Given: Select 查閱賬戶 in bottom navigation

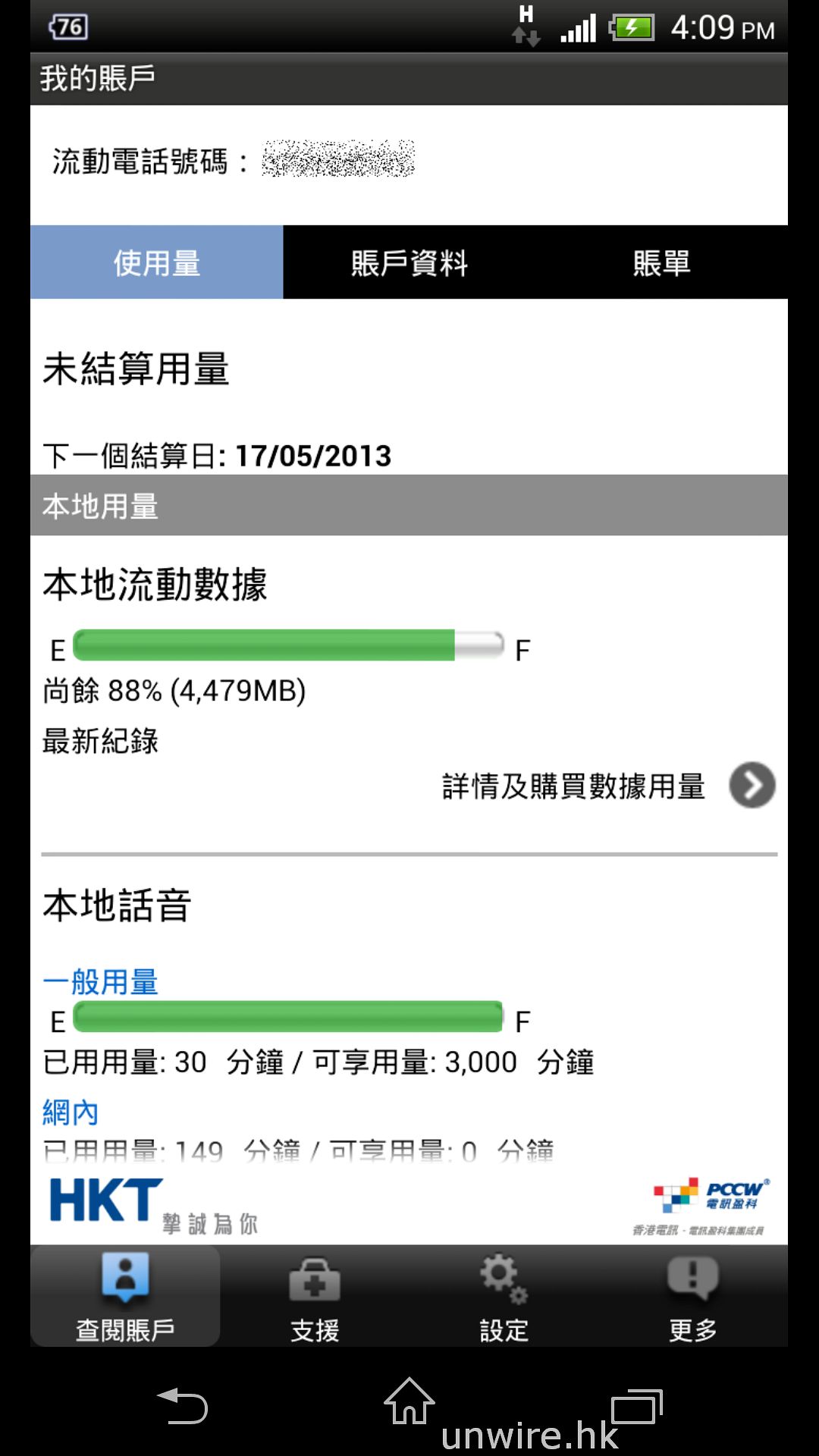Looking at the screenshot, I should click(125, 1297).
